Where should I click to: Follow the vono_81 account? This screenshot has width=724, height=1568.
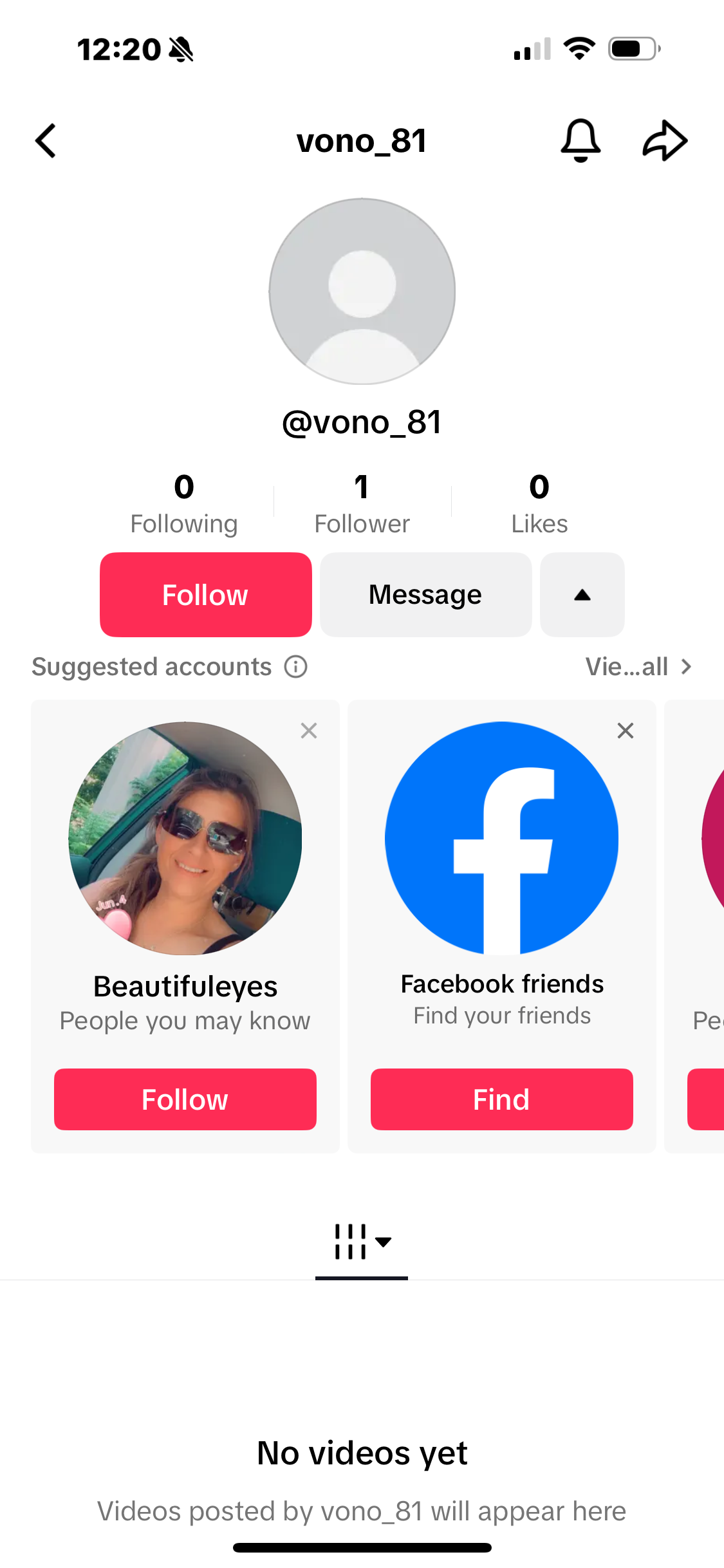coord(205,595)
